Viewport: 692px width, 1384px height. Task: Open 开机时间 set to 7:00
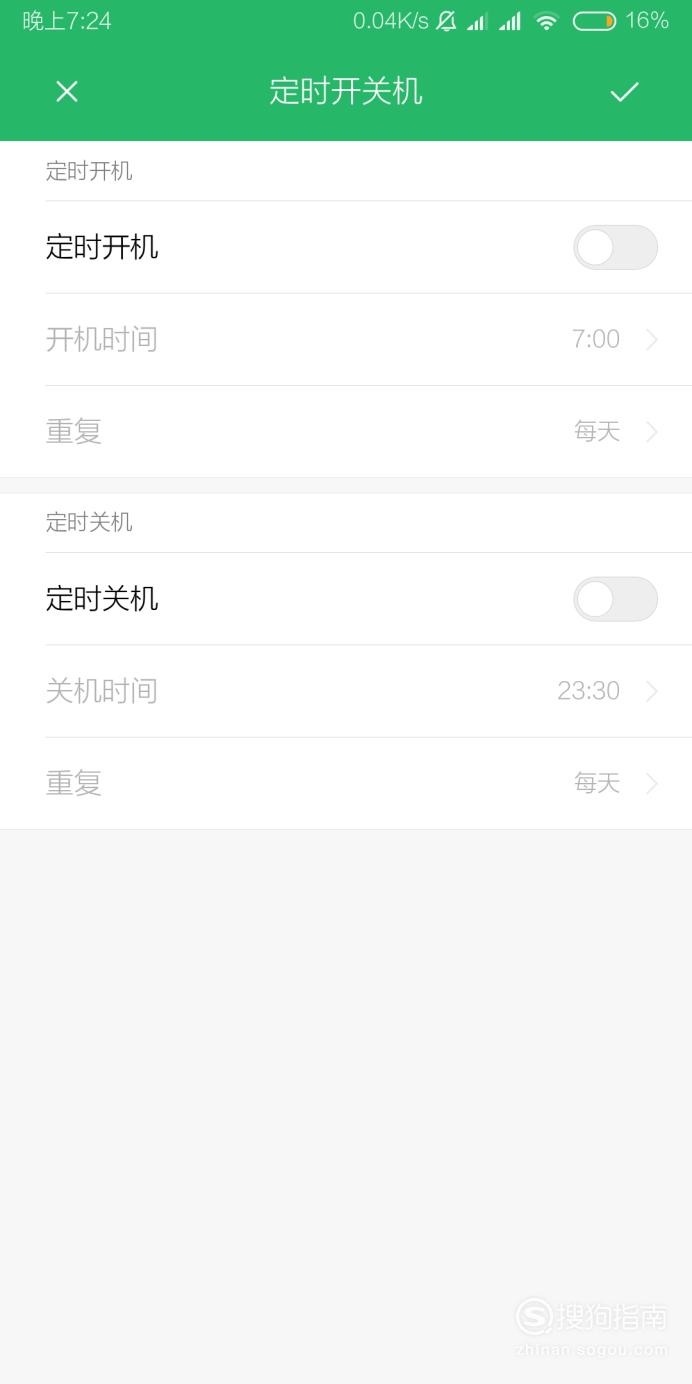click(346, 340)
